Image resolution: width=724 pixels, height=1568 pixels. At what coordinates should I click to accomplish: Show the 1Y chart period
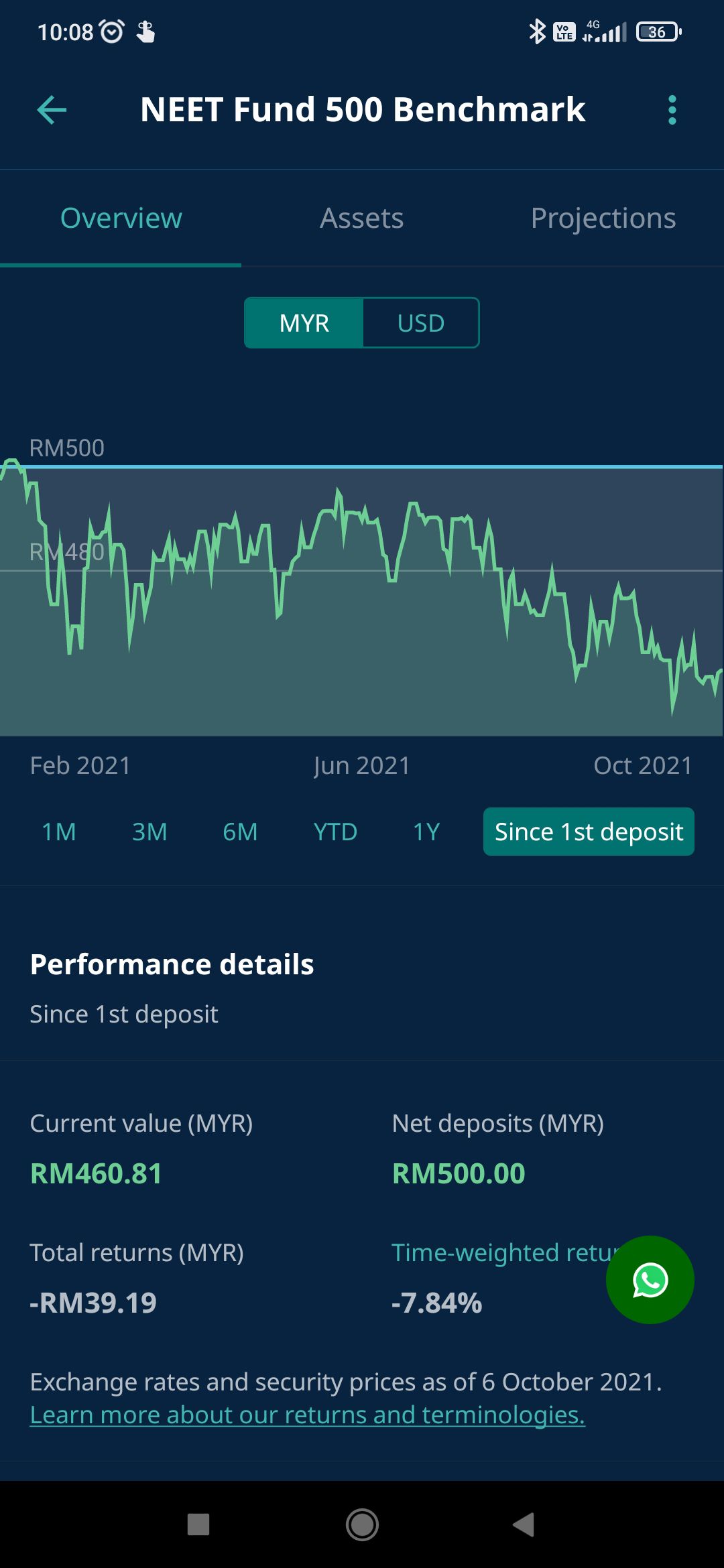(426, 832)
